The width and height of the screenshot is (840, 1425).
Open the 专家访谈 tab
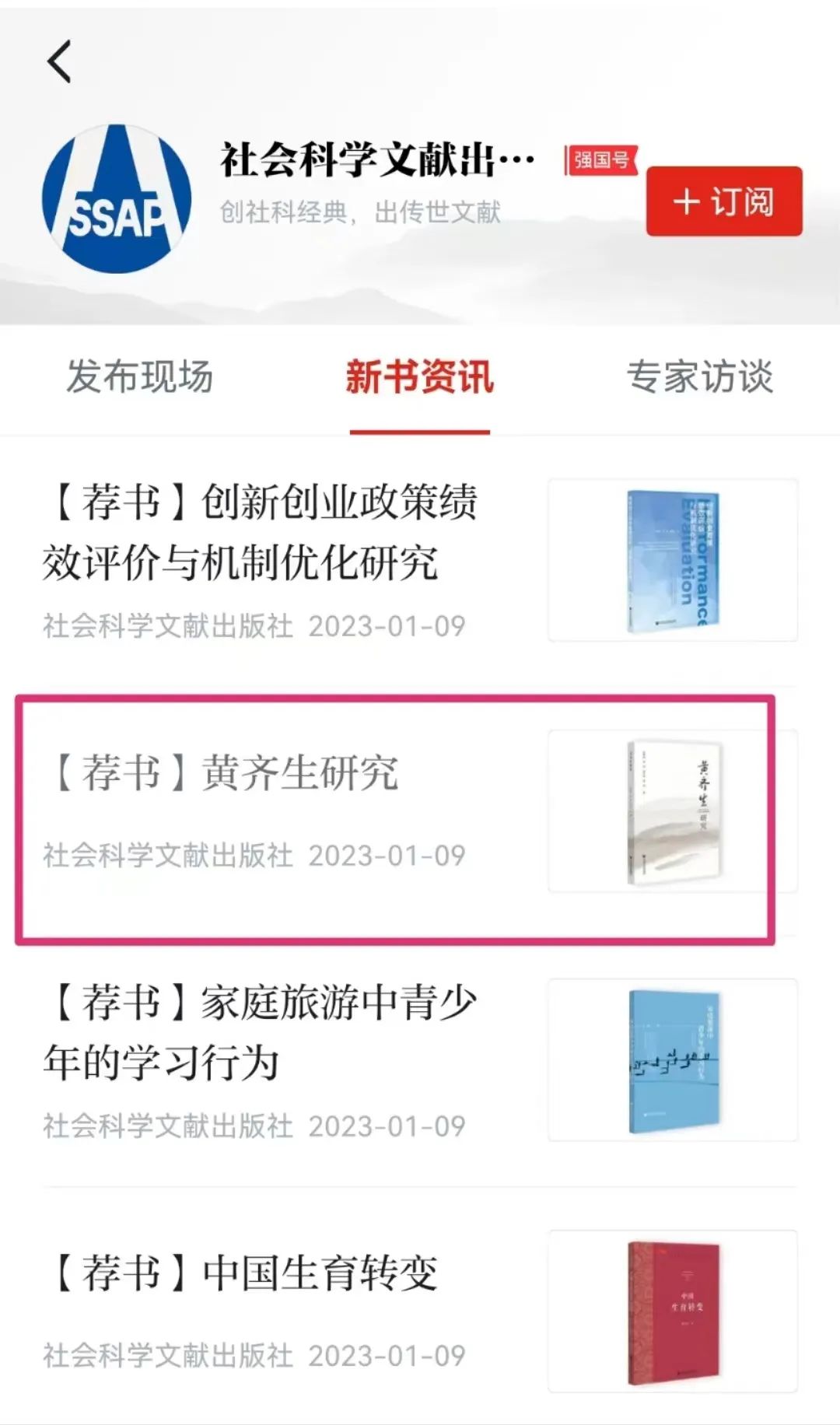tap(699, 377)
